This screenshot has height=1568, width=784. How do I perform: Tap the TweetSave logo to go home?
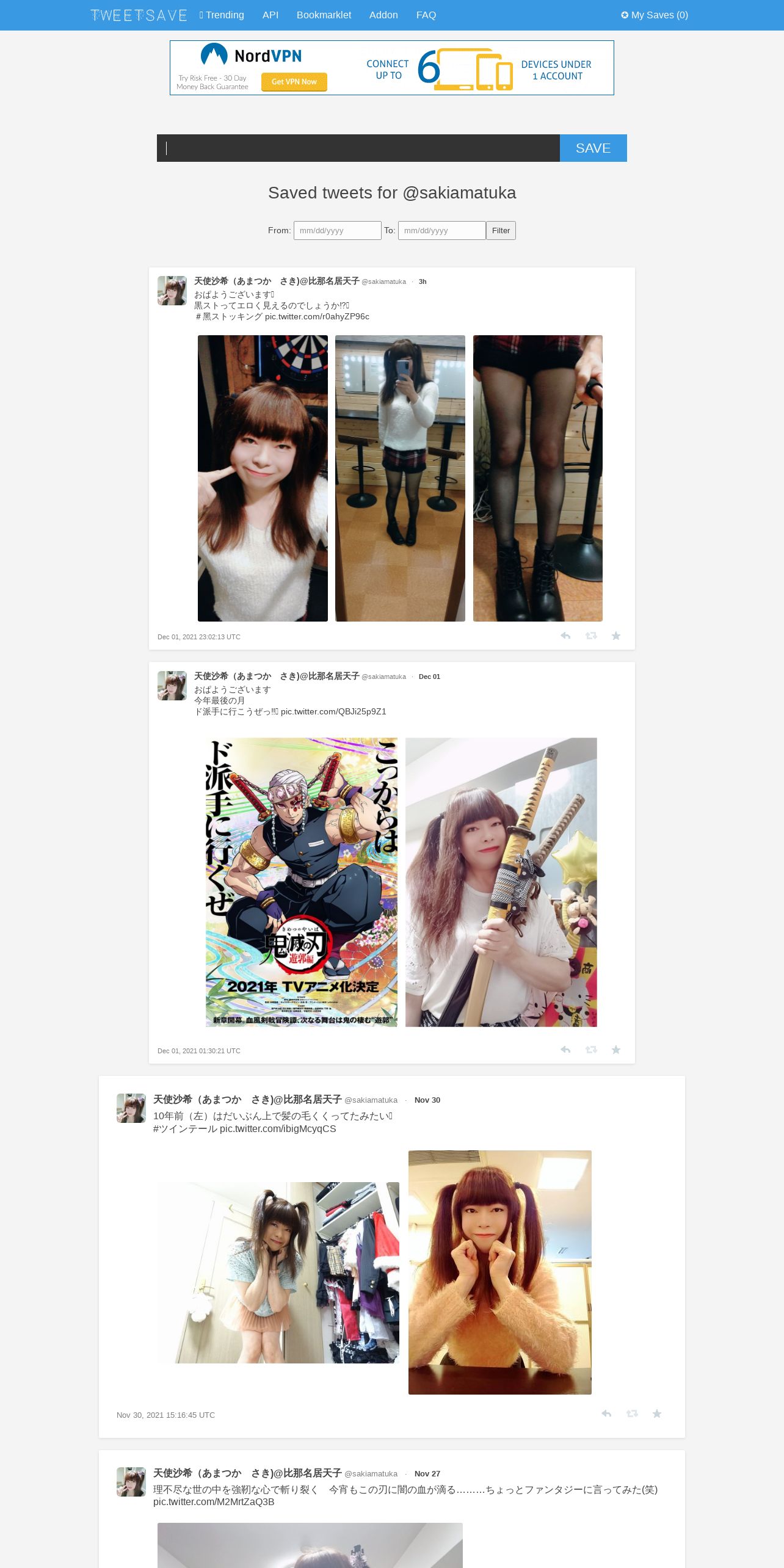(139, 15)
